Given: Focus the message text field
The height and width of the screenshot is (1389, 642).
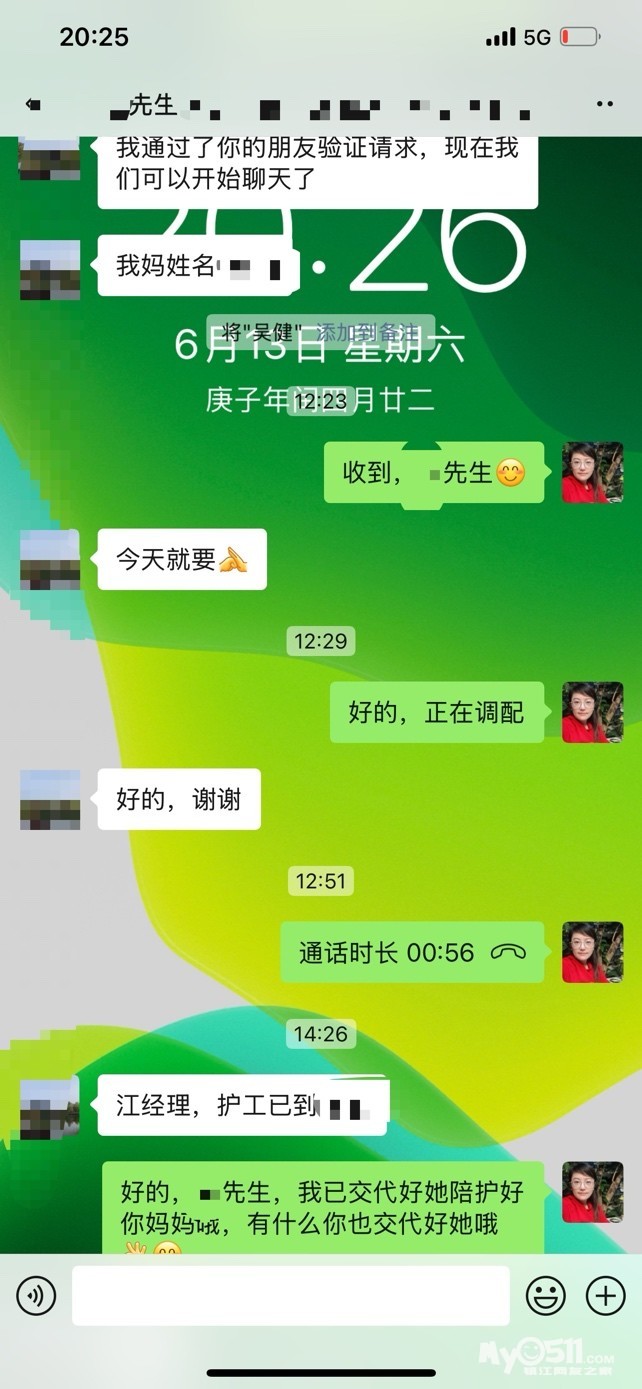Looking at the screenshot, I should (290, 1296).
